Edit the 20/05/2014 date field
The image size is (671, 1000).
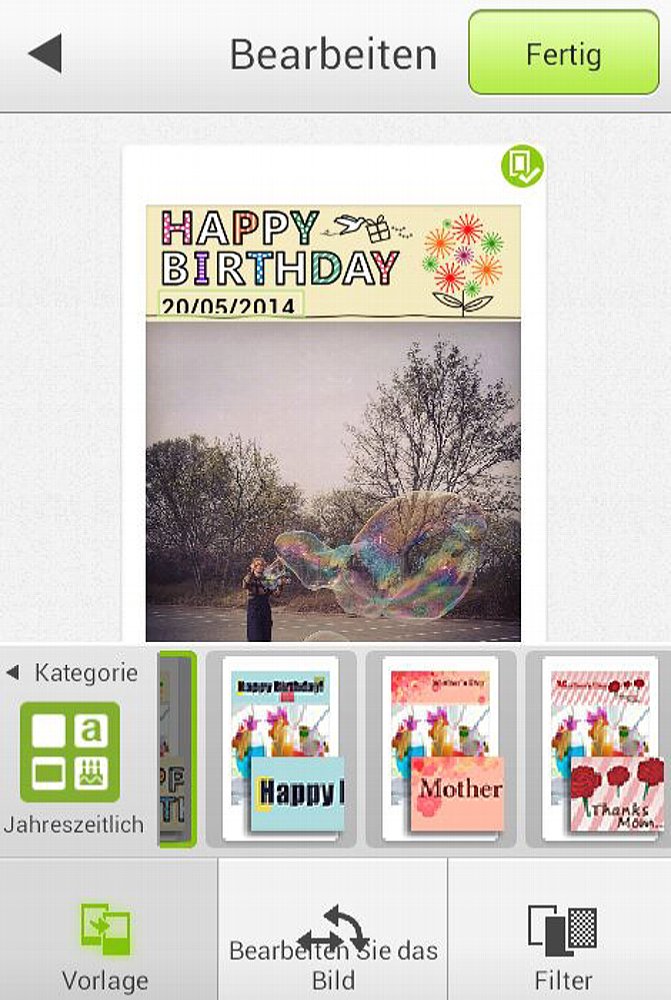click(x=231, y=305)
